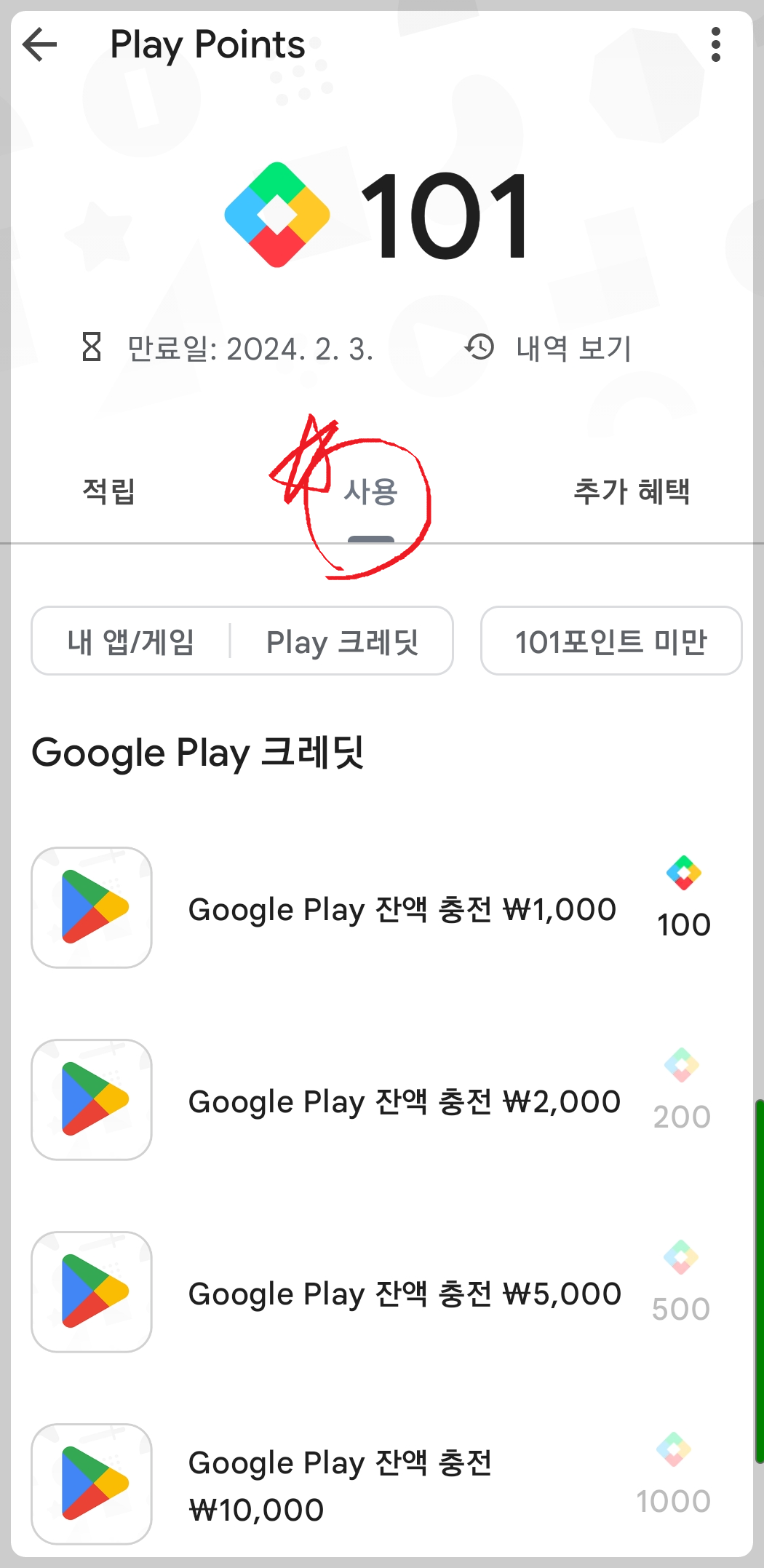
Task: Tap the Play Store icon next to ₩5,000 충전
Action: [x=91, y=1293]
